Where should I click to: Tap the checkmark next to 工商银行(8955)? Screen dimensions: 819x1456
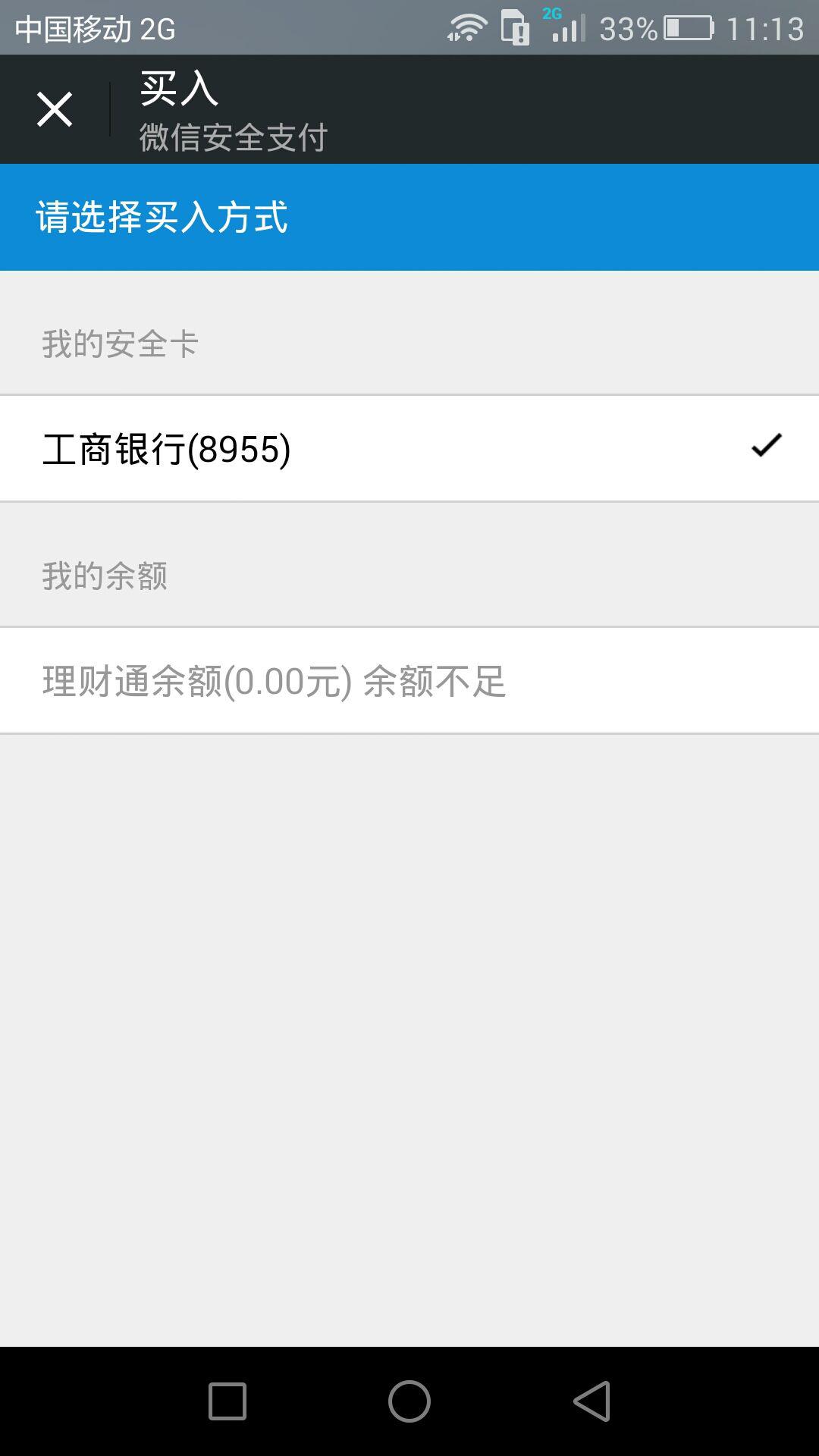tap(767, 447)
